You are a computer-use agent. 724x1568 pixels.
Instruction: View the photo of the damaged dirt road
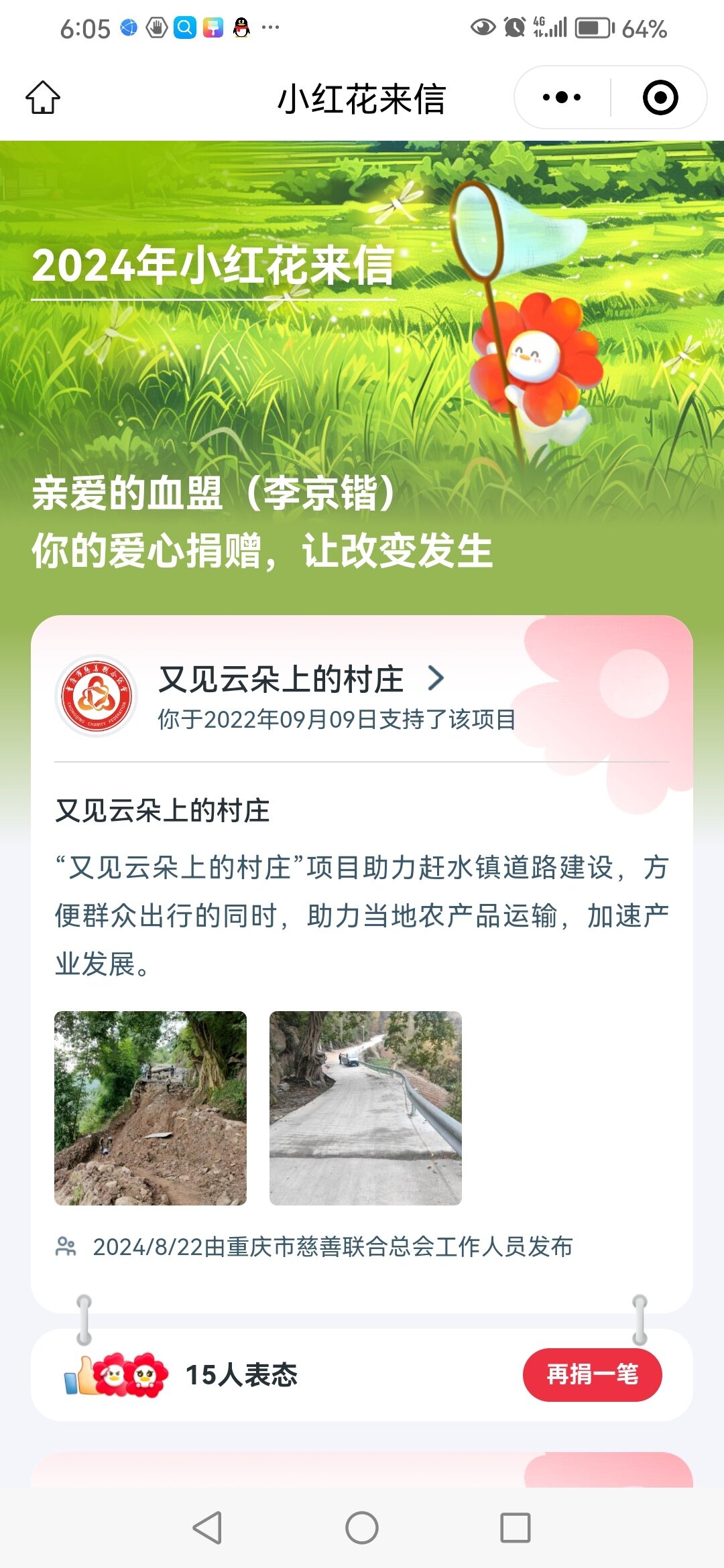(x=150, y=1108)
